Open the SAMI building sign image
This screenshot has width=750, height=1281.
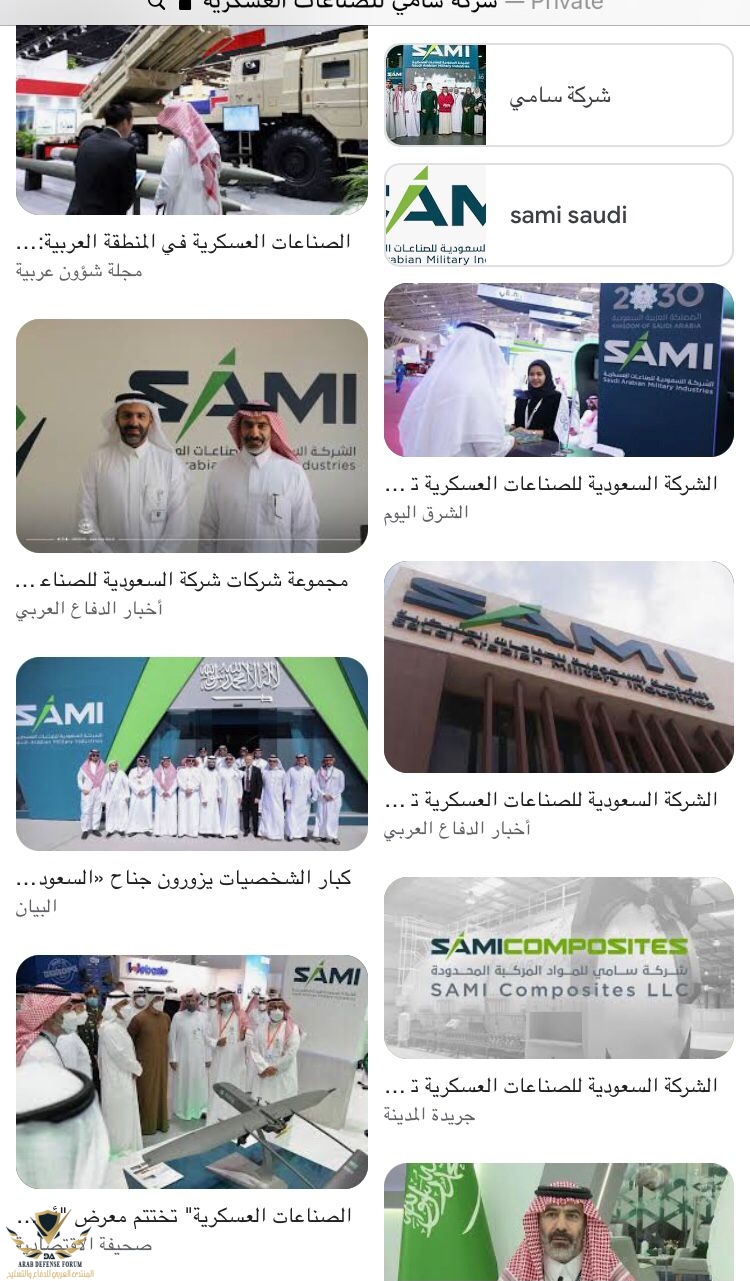[558, 667]
